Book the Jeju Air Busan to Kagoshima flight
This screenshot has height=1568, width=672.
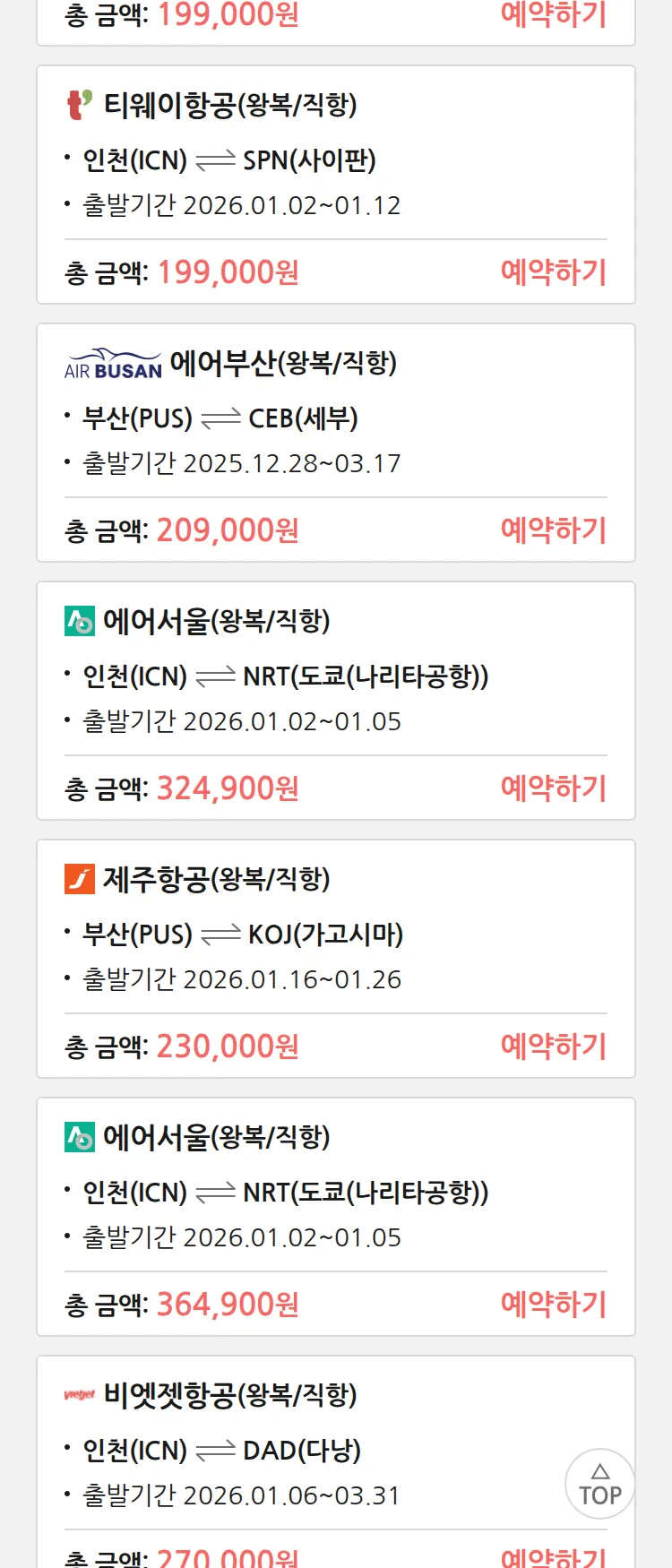(x=553, y=1047)
